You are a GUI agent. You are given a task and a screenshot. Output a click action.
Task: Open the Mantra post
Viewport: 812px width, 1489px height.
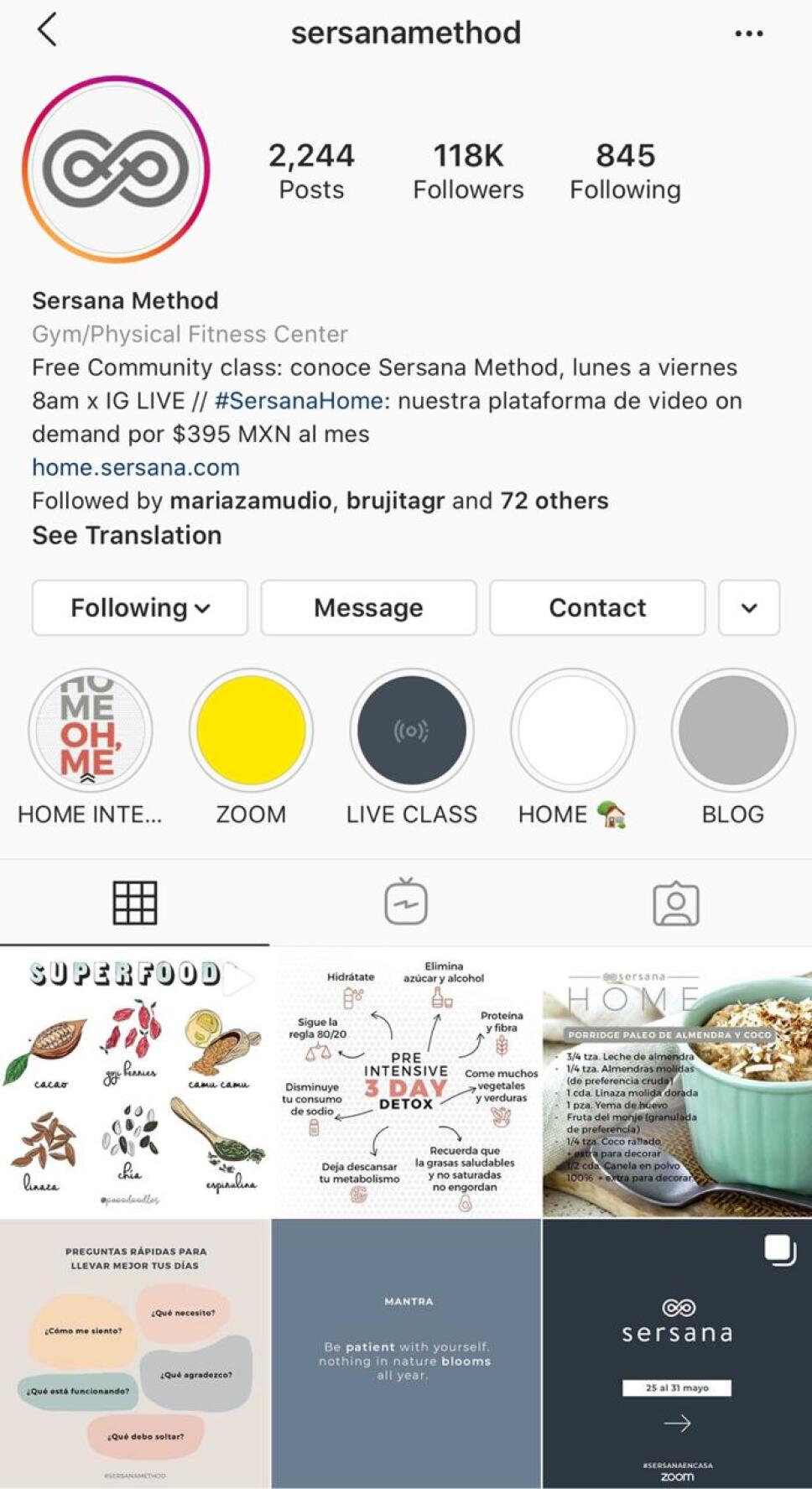tap(406, 1352)
